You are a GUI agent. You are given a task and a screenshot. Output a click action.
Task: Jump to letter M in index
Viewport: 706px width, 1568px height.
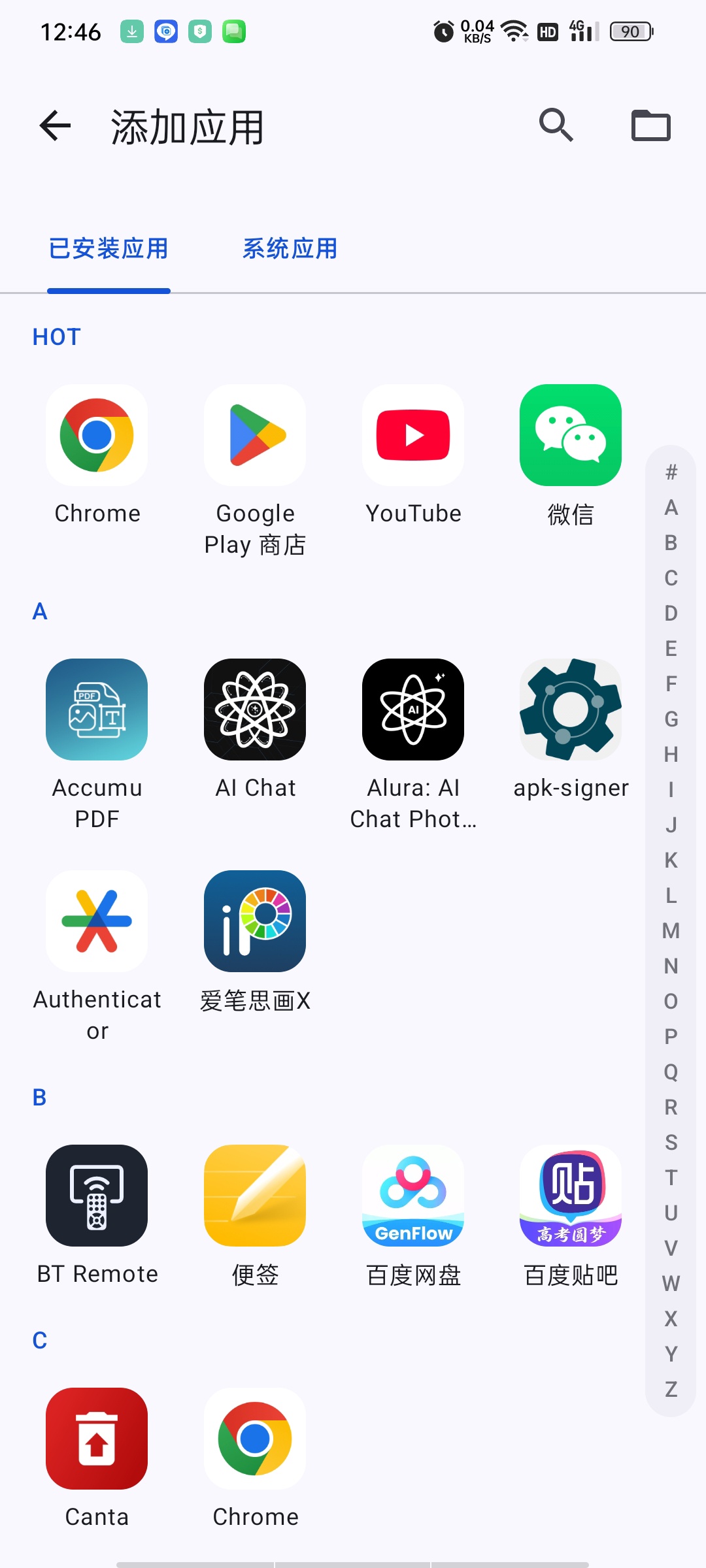point(671,930)
